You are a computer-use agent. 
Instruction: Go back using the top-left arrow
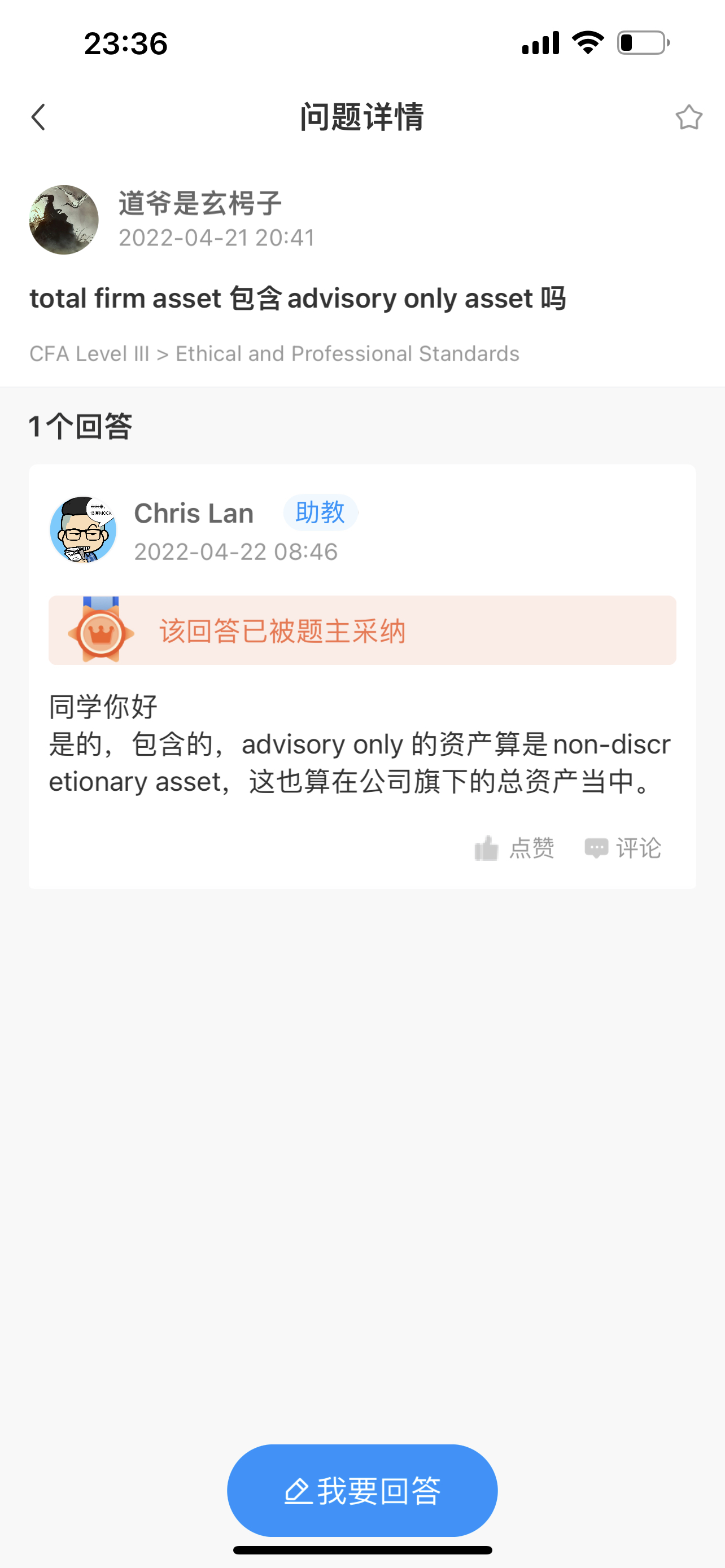point(38,117)
